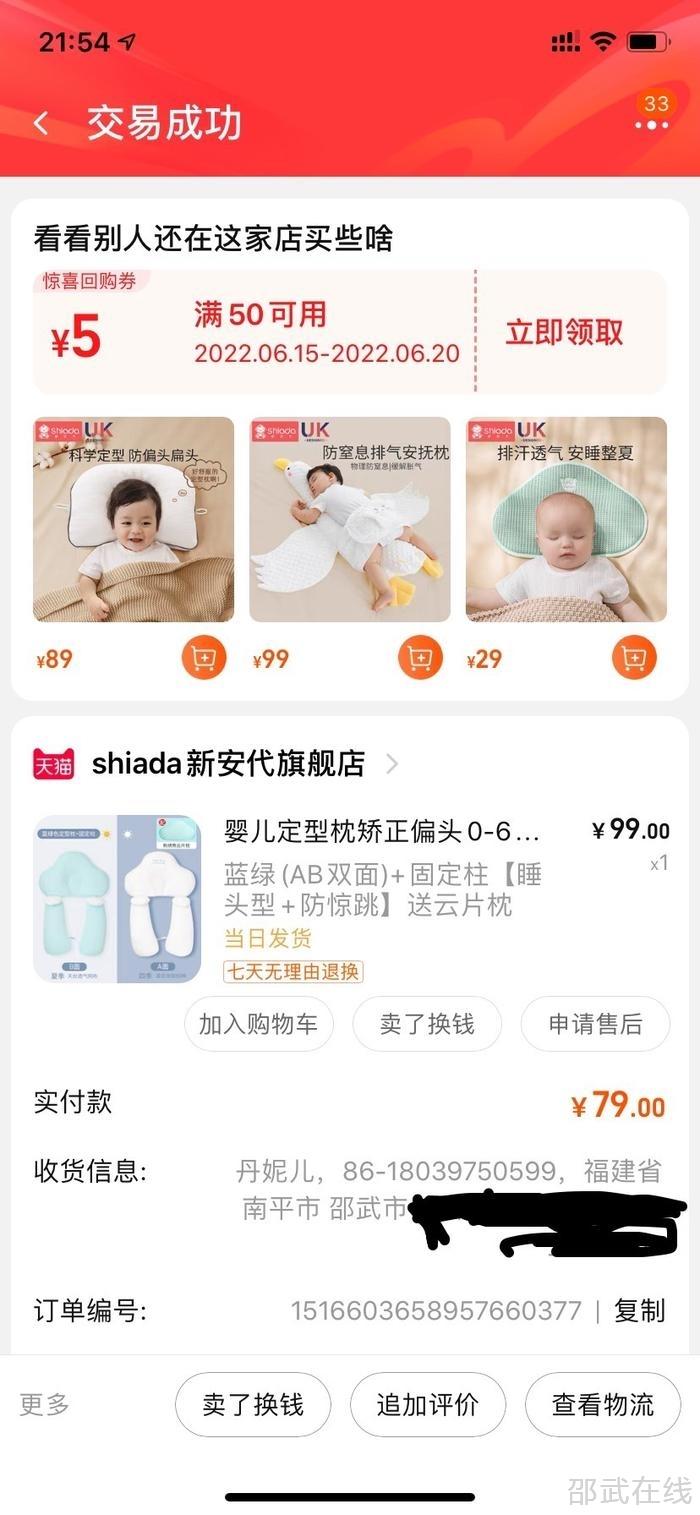Tap 卖了换钱 in the bottom bar
Viewport: 700px width, 1515px height.
click(x=253, y=1404)
